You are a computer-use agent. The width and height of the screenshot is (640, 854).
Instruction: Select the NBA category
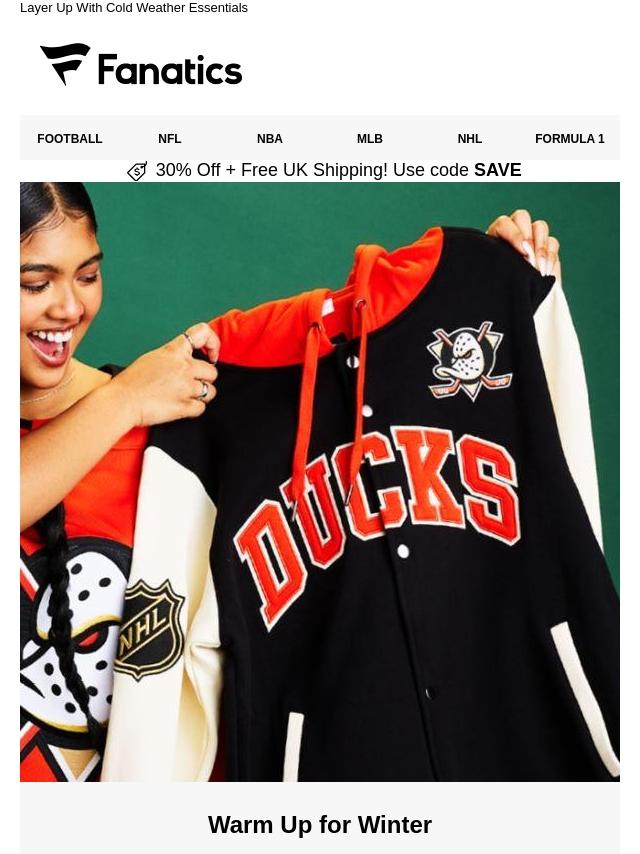click(x=270, y=139)
